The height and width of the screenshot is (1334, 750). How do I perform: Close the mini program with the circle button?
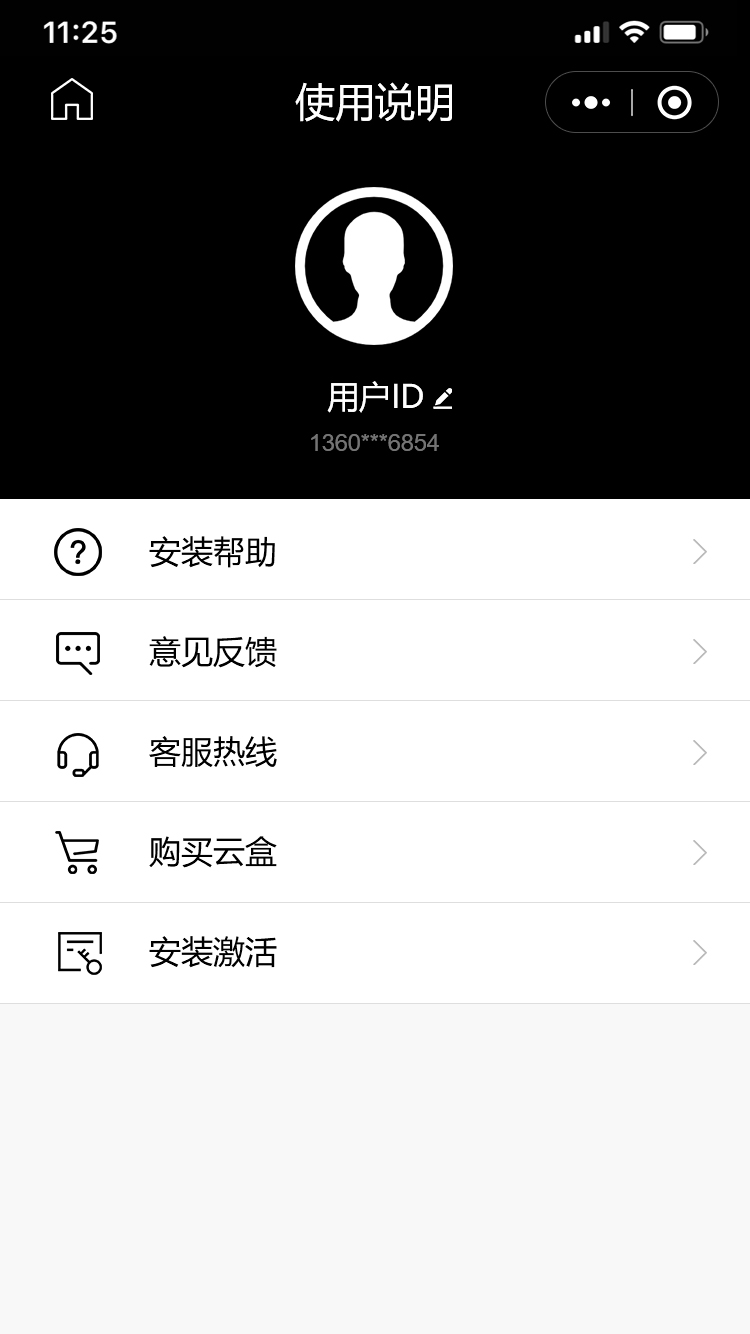pyautogui.click(x=674, y=102)
